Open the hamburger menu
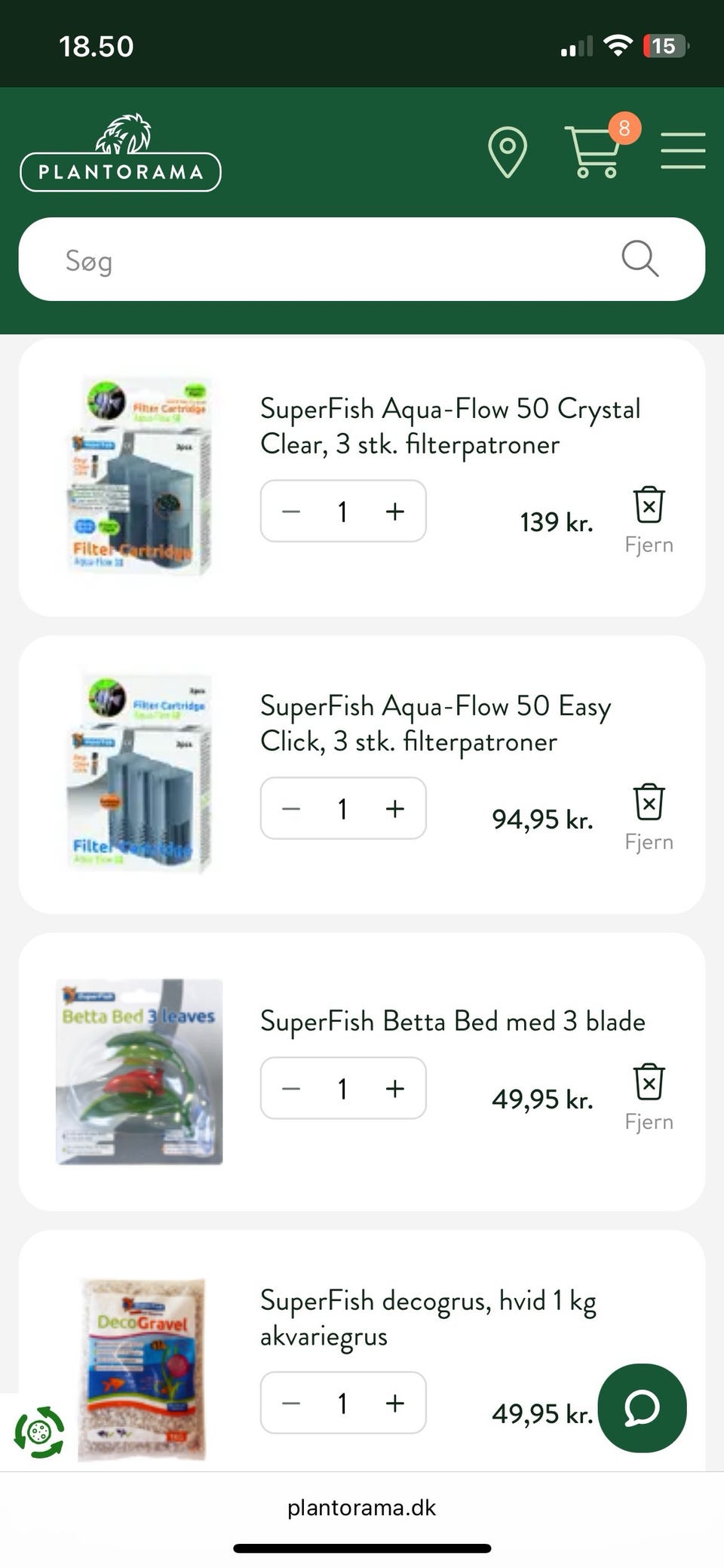The width and height of the screenshot is (724, 1568). point(683,150)
